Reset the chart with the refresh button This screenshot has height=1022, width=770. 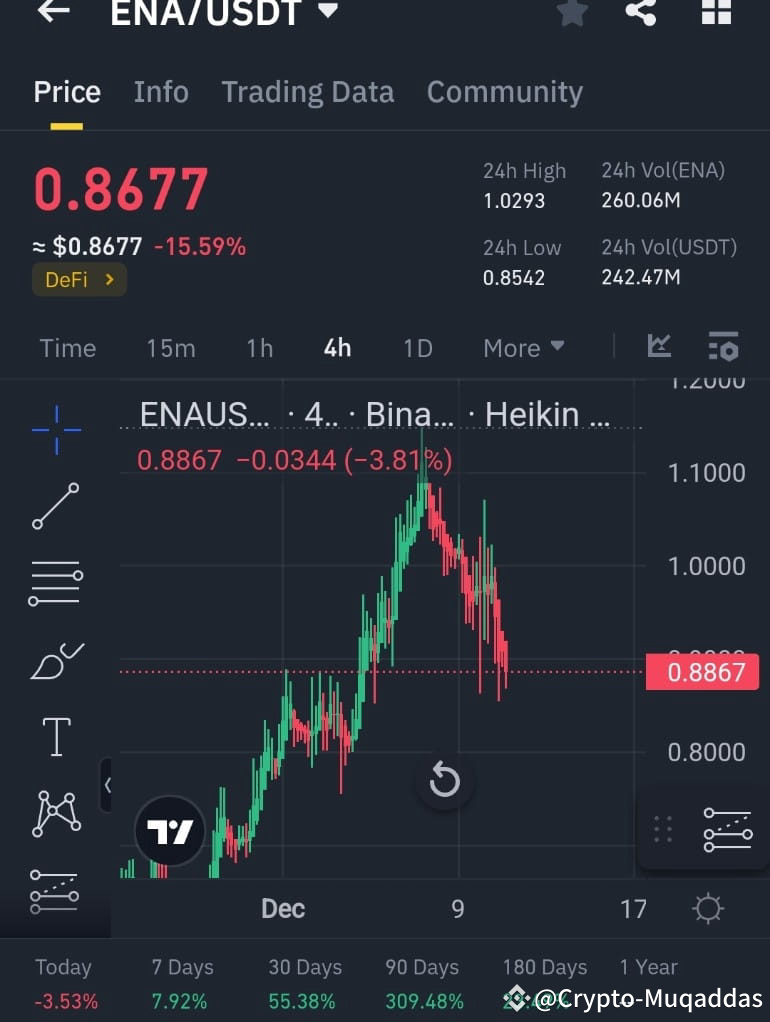coord(444,781)
